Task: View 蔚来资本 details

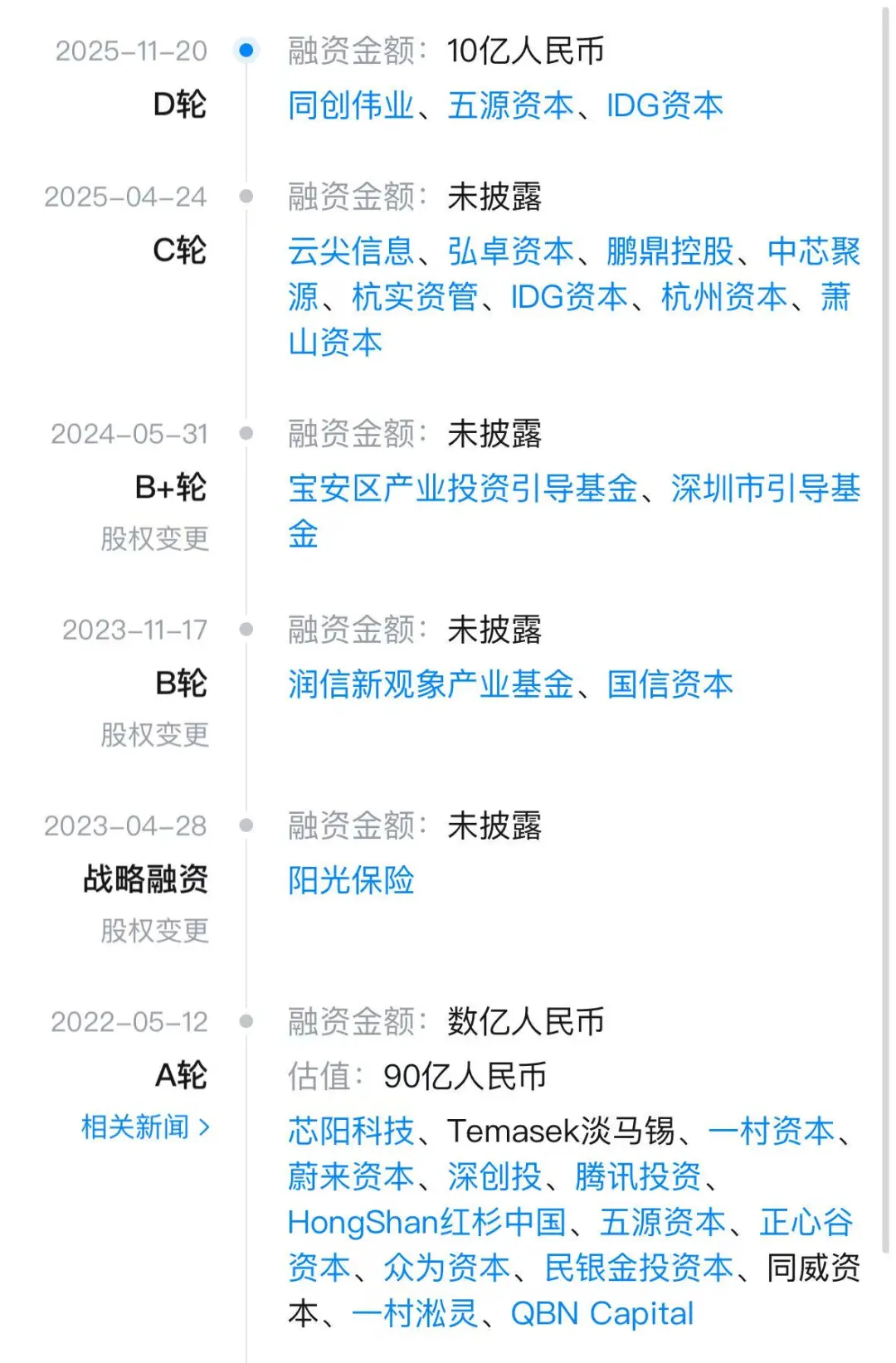Action: (350, 1176)
